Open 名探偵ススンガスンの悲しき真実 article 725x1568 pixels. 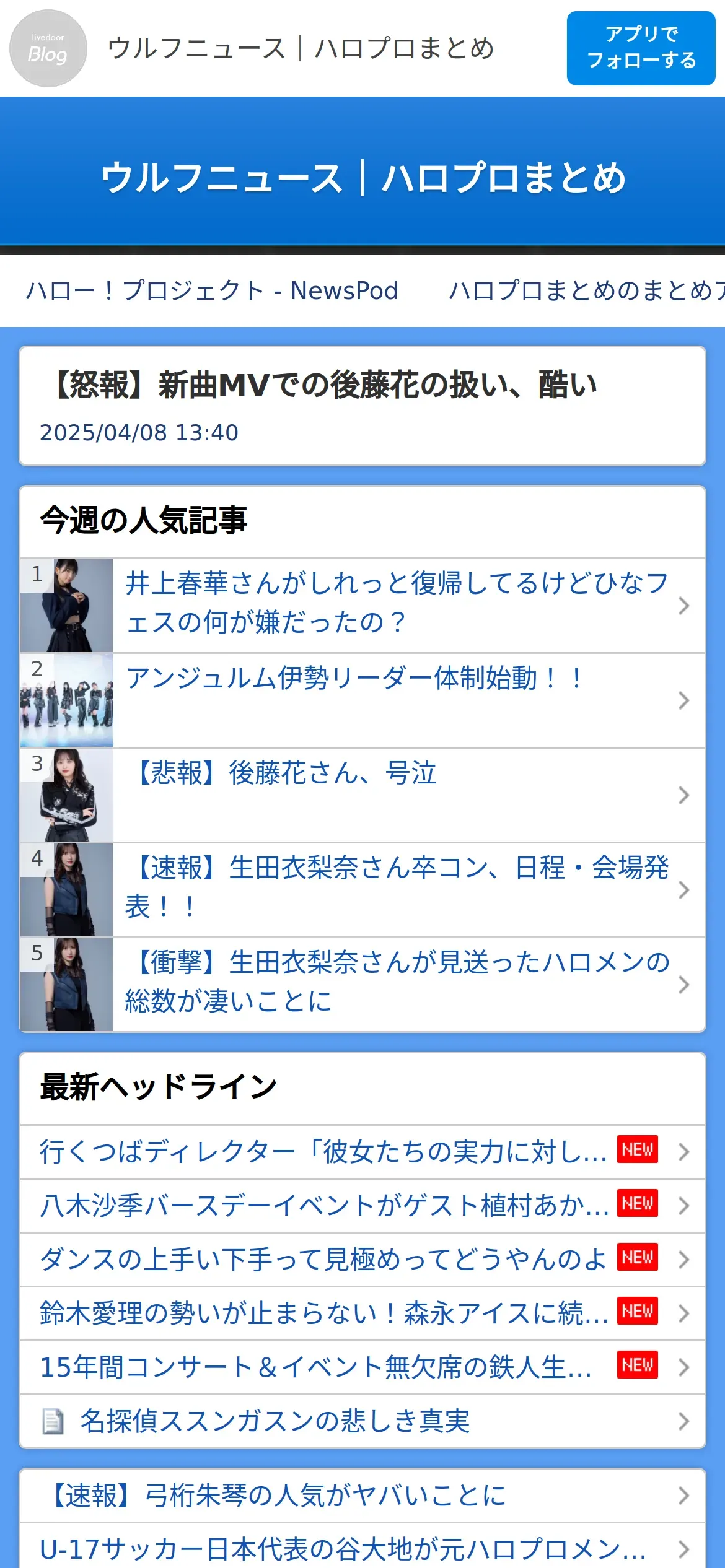click(276, 1421)
